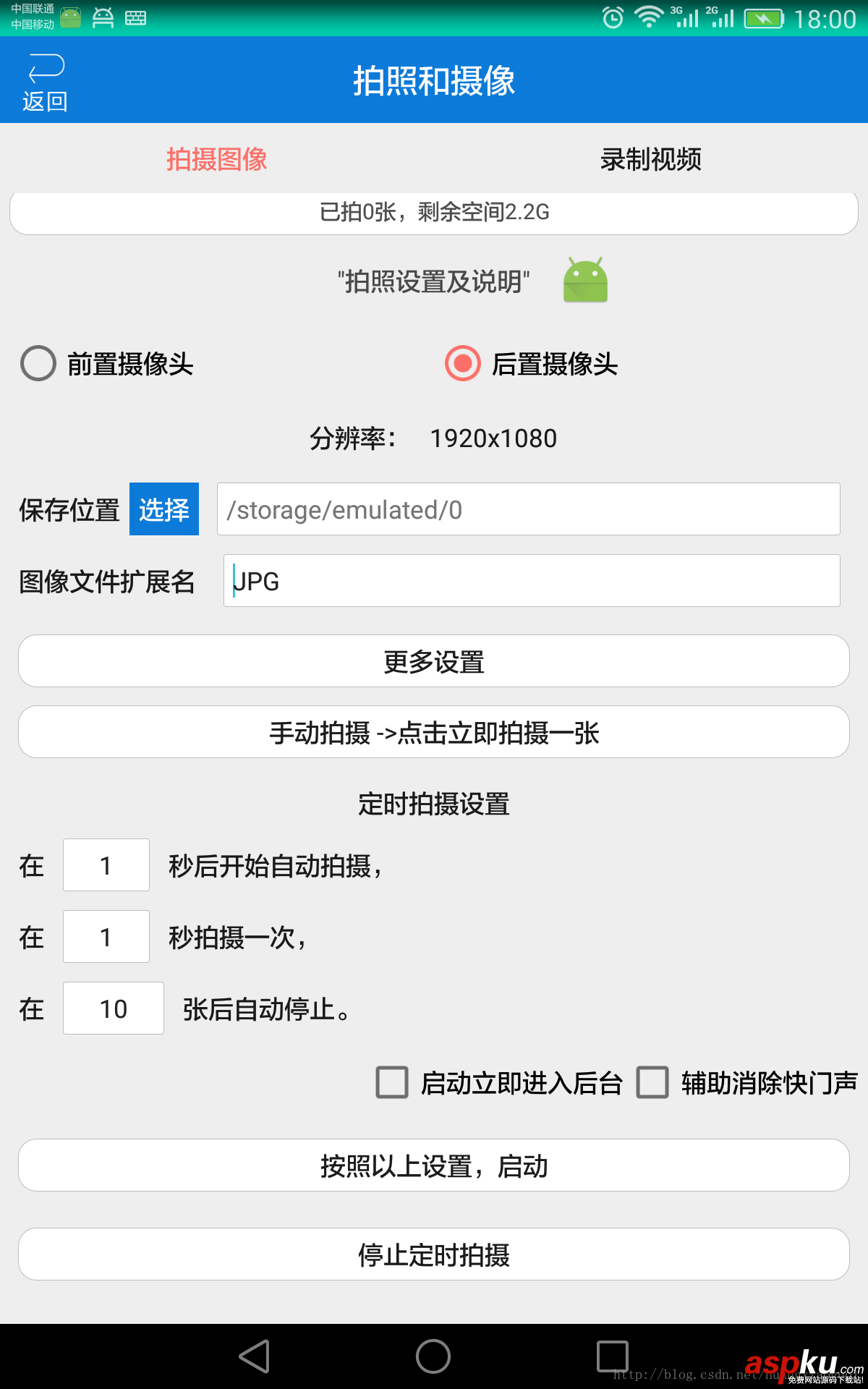Viewport: 868px width, 1389px height.
Task: Edit the 秒后开始自动拍摄 delay field
Action: (x=106, y=865)
